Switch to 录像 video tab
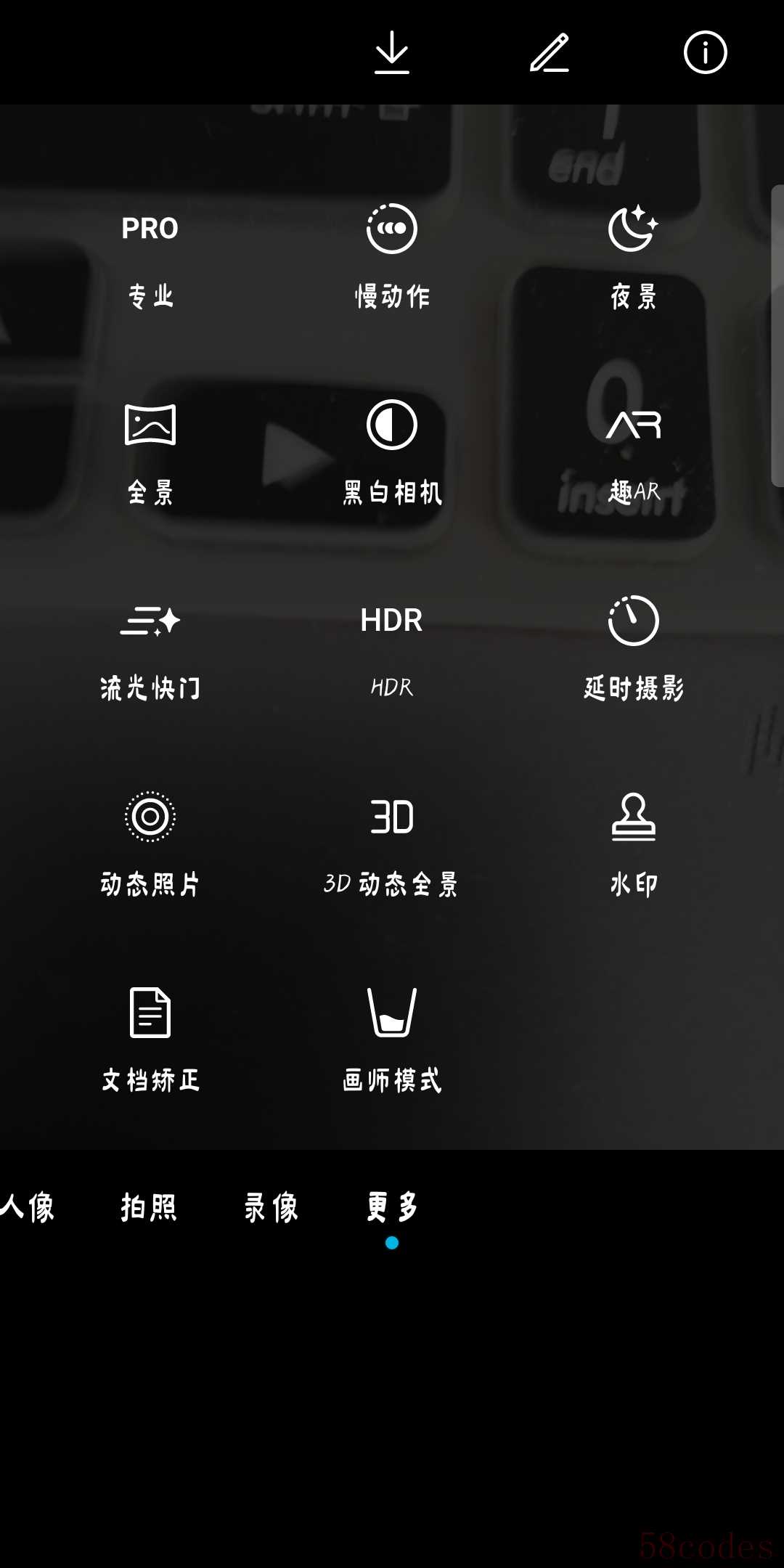 (x=271, y=1207)
